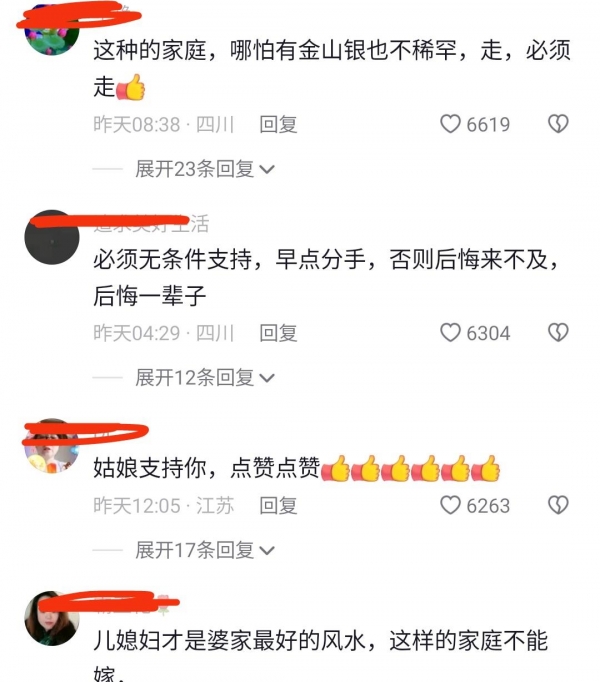
Task: Dislike the comment posted 昨天12:05
Action: click(558, 506)
